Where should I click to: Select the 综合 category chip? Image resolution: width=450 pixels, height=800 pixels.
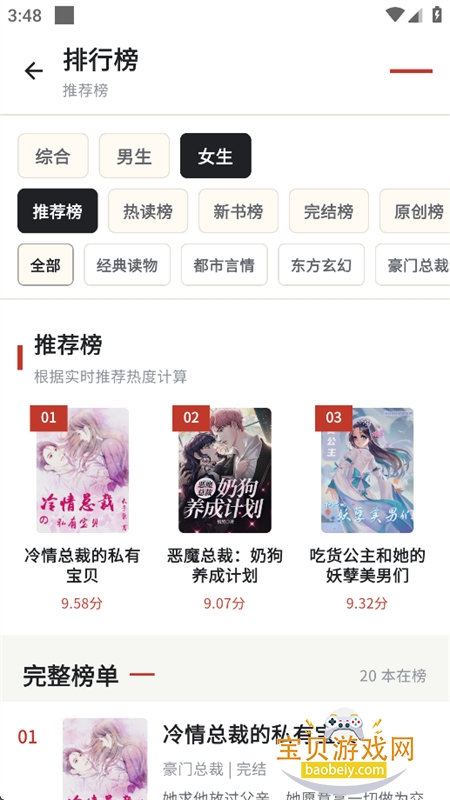(x=53, y=156)
